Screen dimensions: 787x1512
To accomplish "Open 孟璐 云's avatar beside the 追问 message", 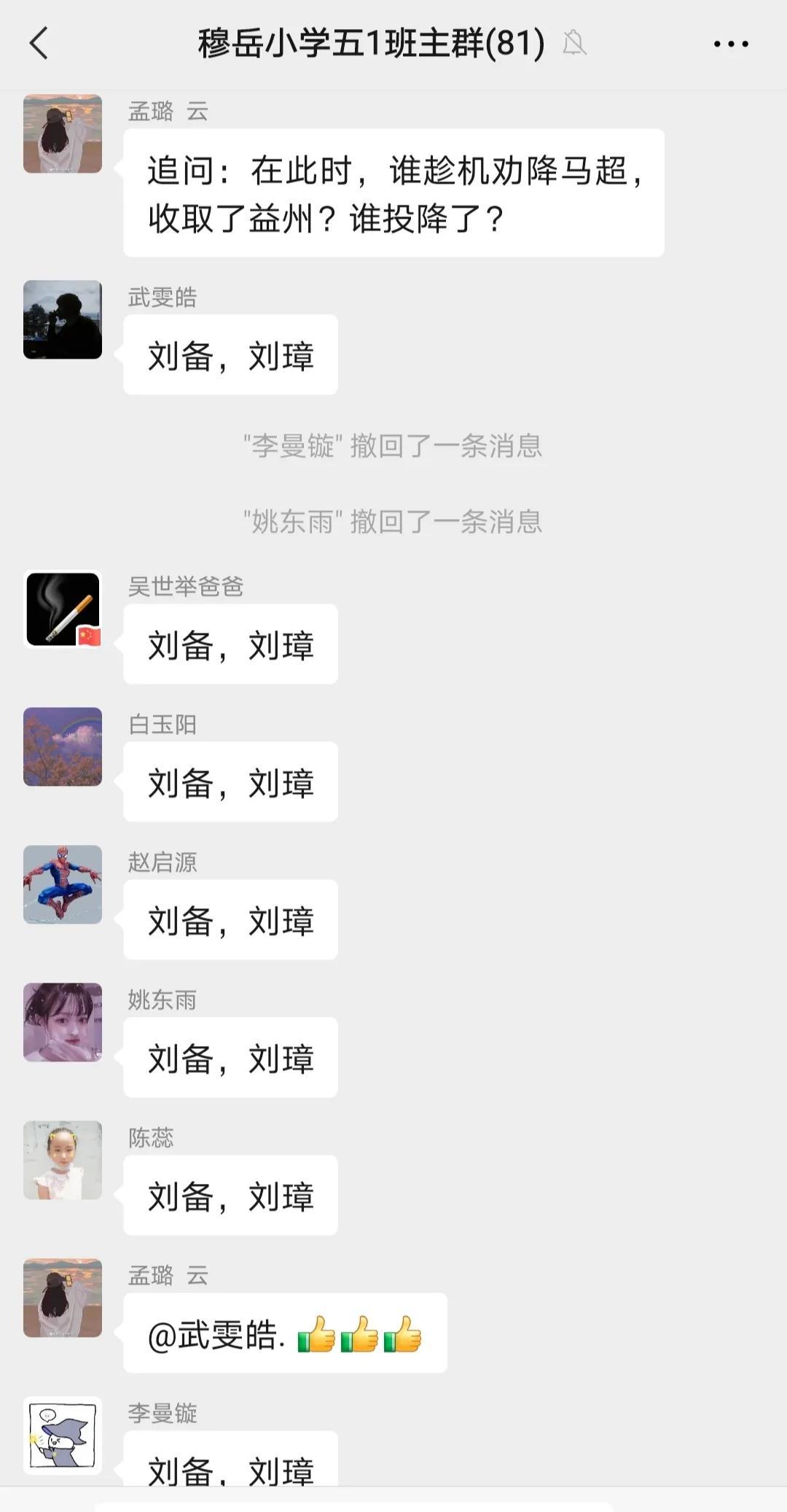I will point(63,134).
